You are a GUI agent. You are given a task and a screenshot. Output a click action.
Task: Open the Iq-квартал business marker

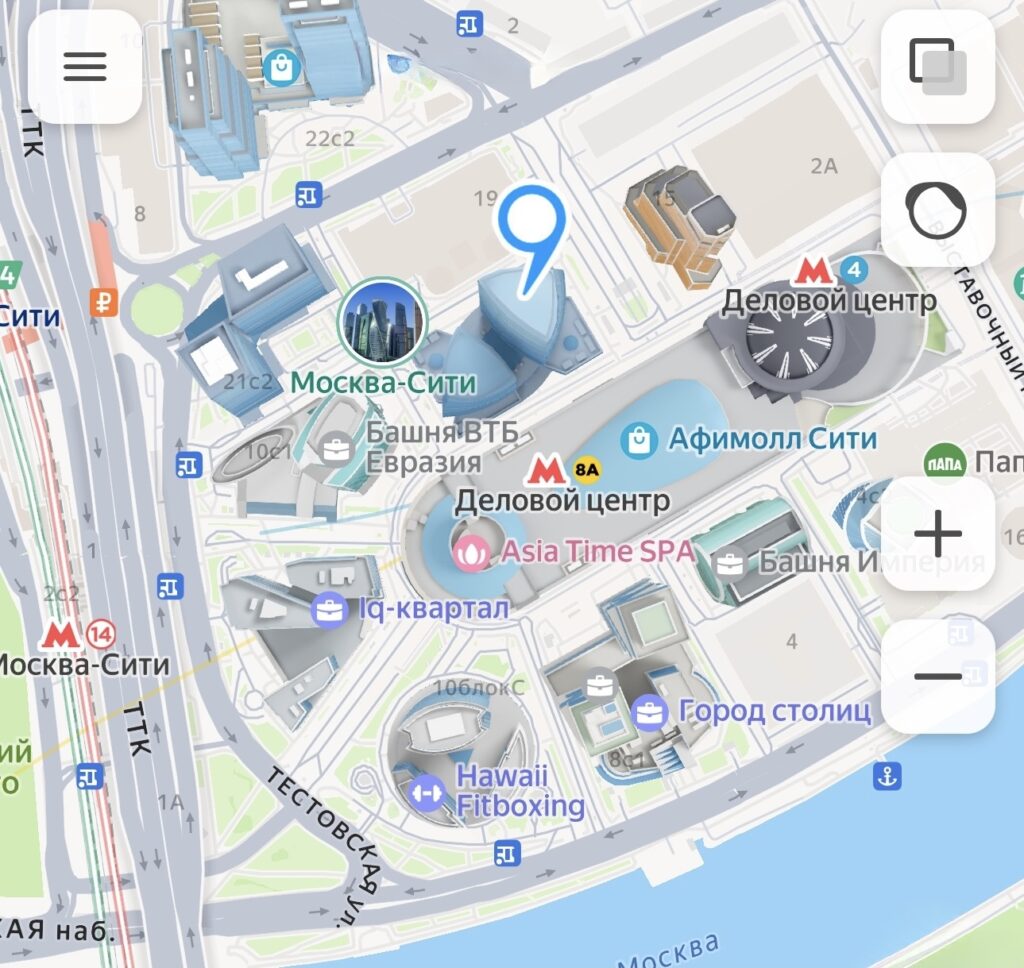[x=328, y=608]
